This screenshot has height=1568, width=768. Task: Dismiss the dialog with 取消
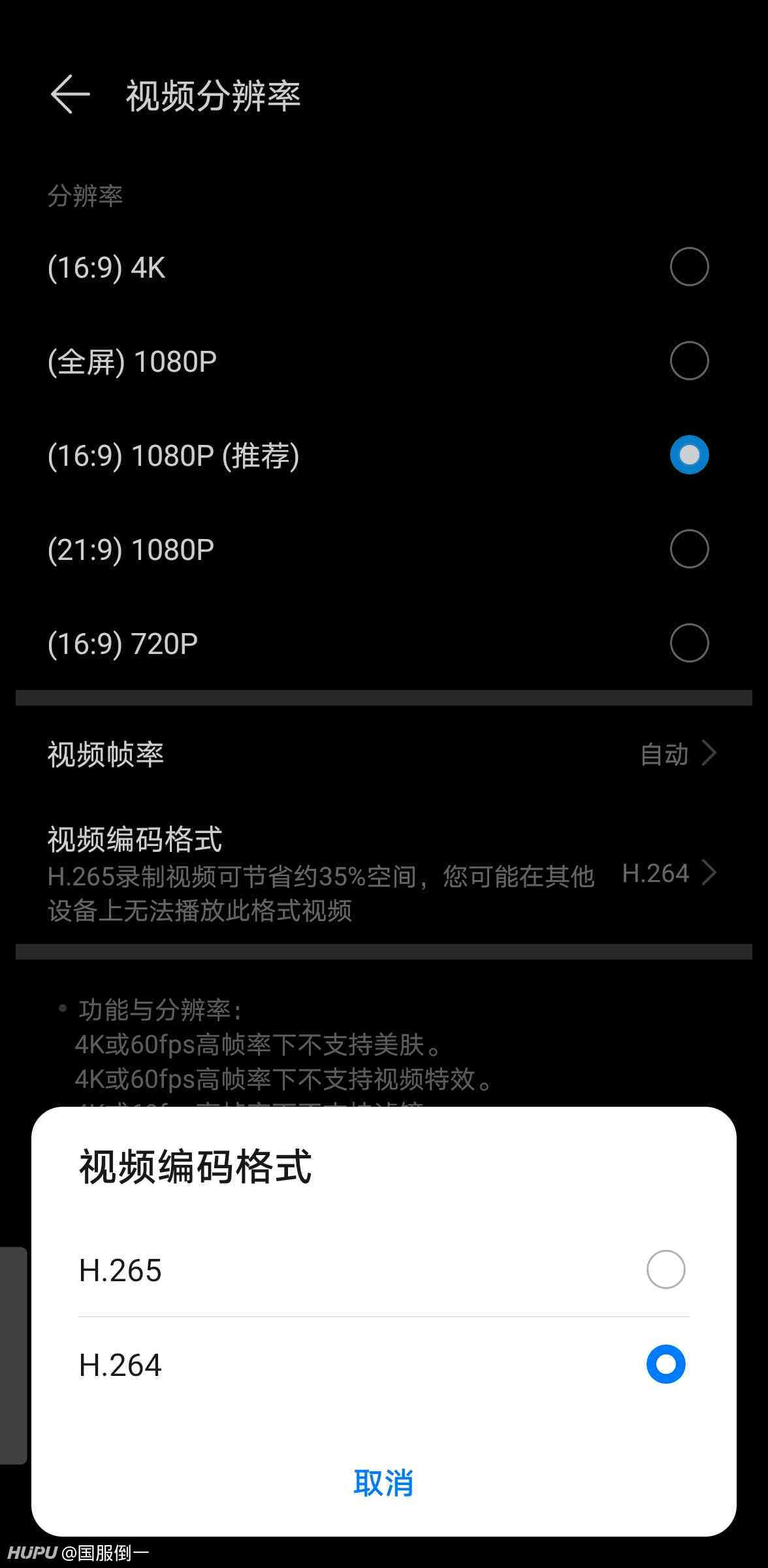click(383, 1482)
